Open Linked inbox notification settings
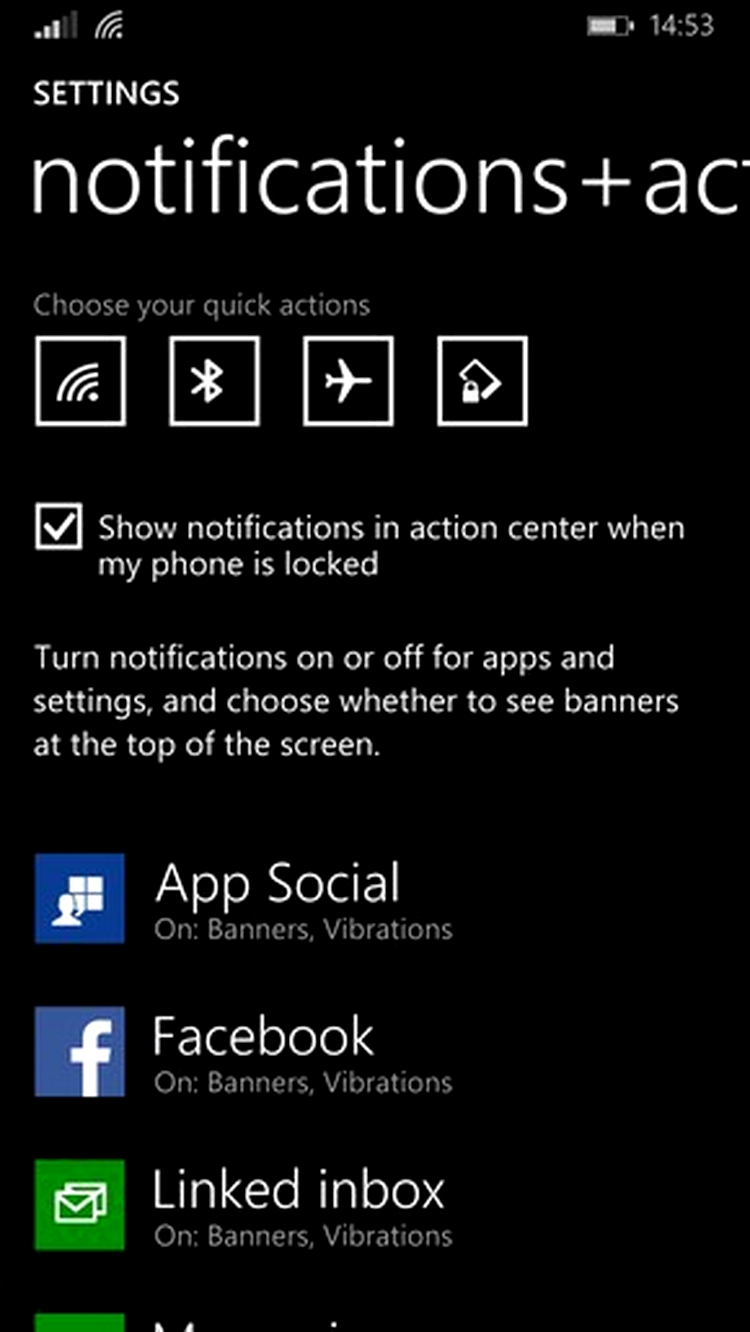 pos(297,1205)
